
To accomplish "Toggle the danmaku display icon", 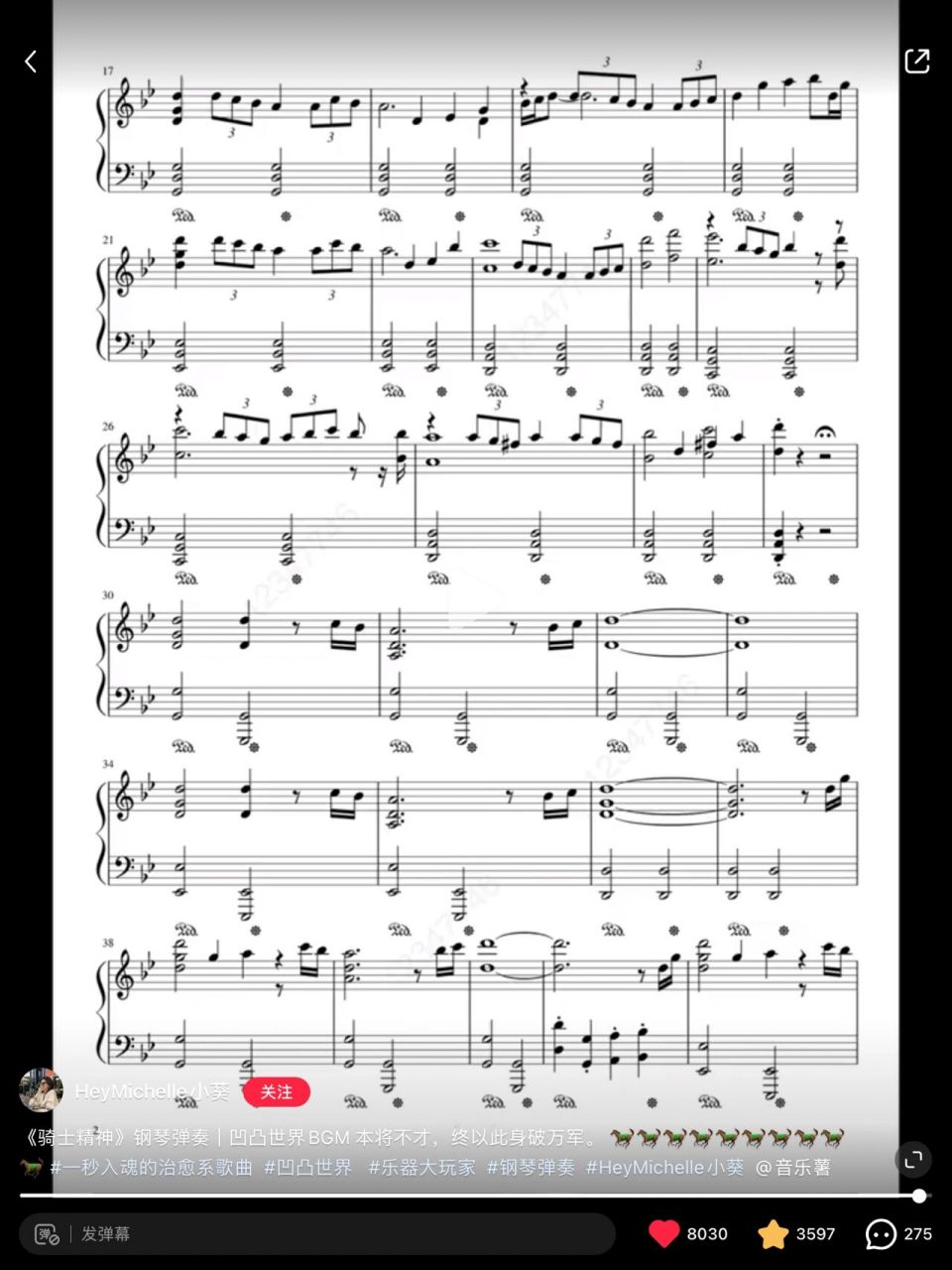I will [x=47, y=1234].
